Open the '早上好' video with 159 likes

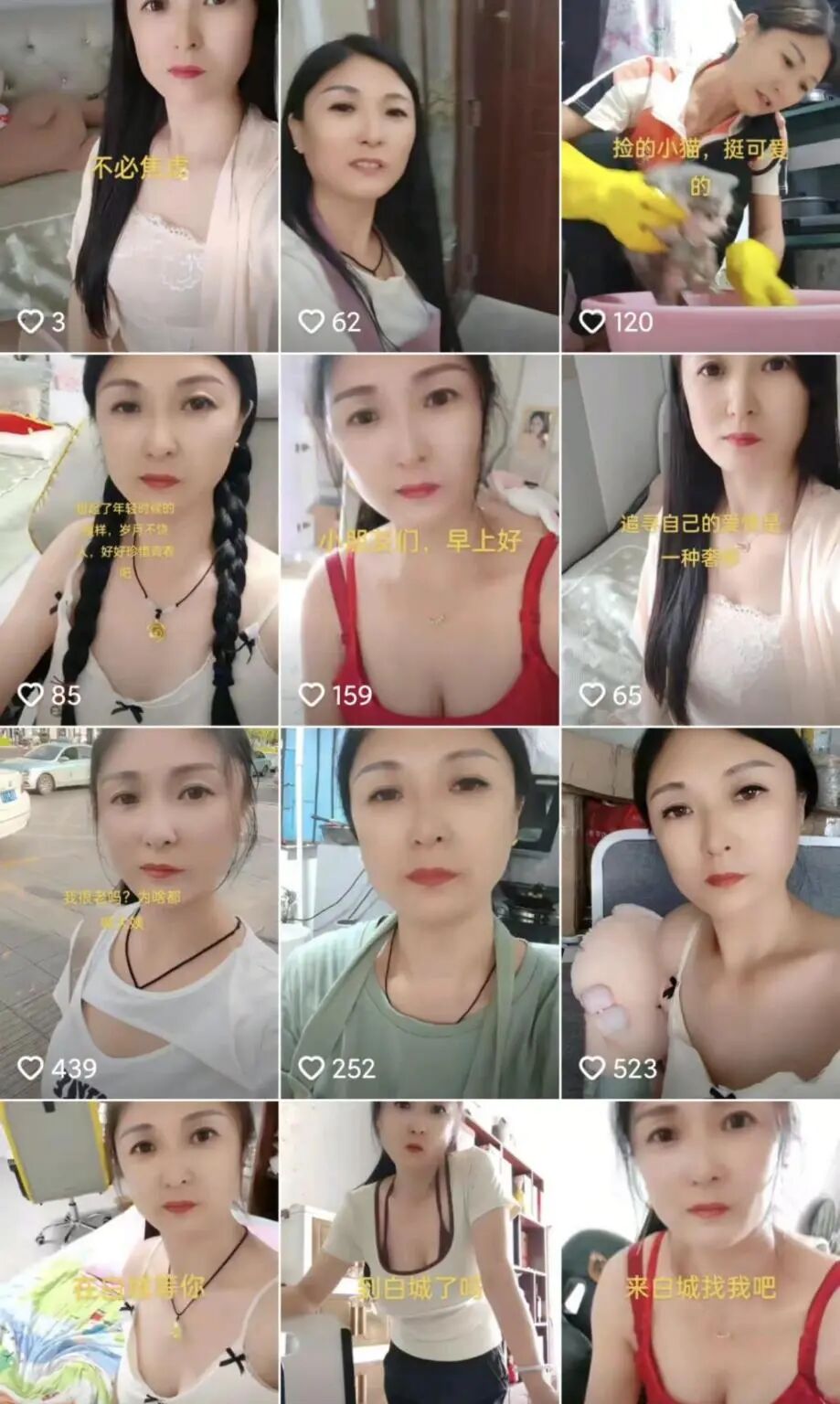(420, 539)
